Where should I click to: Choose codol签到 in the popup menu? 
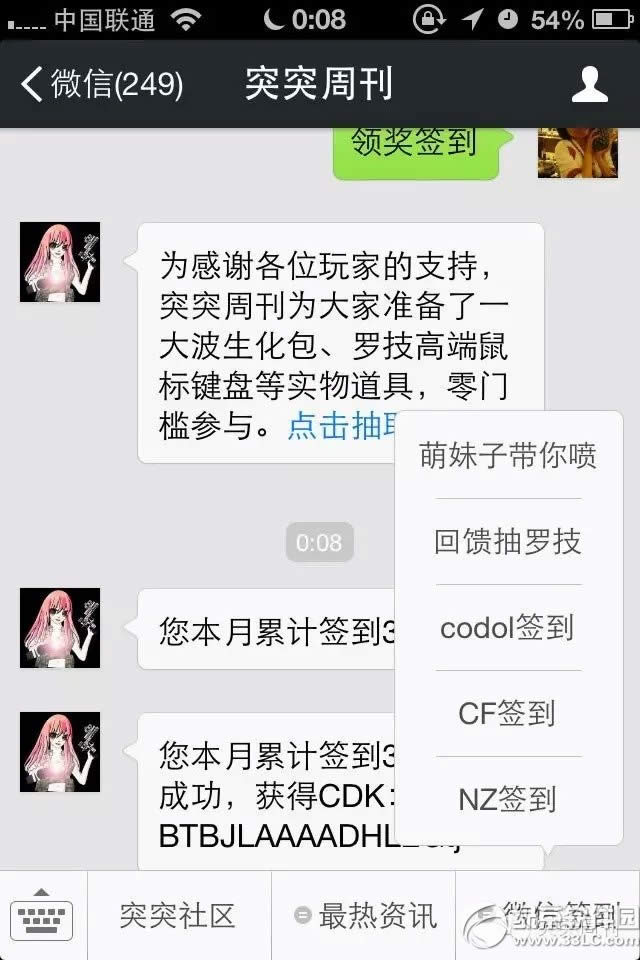click(508, 628)
